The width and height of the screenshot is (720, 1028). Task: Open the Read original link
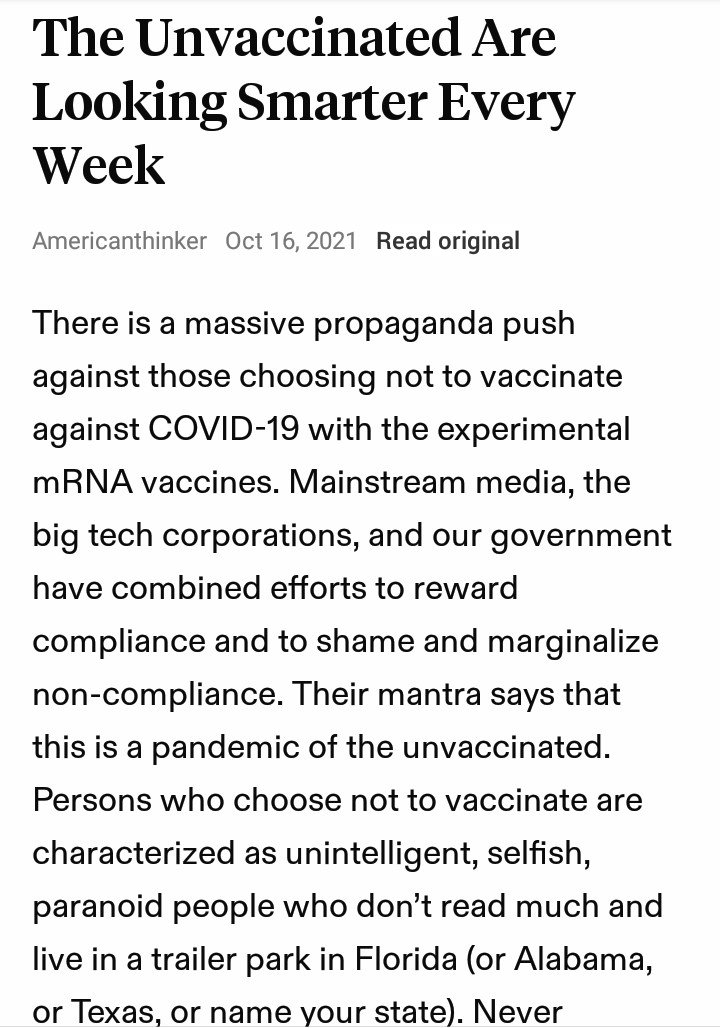pos(447,241)
